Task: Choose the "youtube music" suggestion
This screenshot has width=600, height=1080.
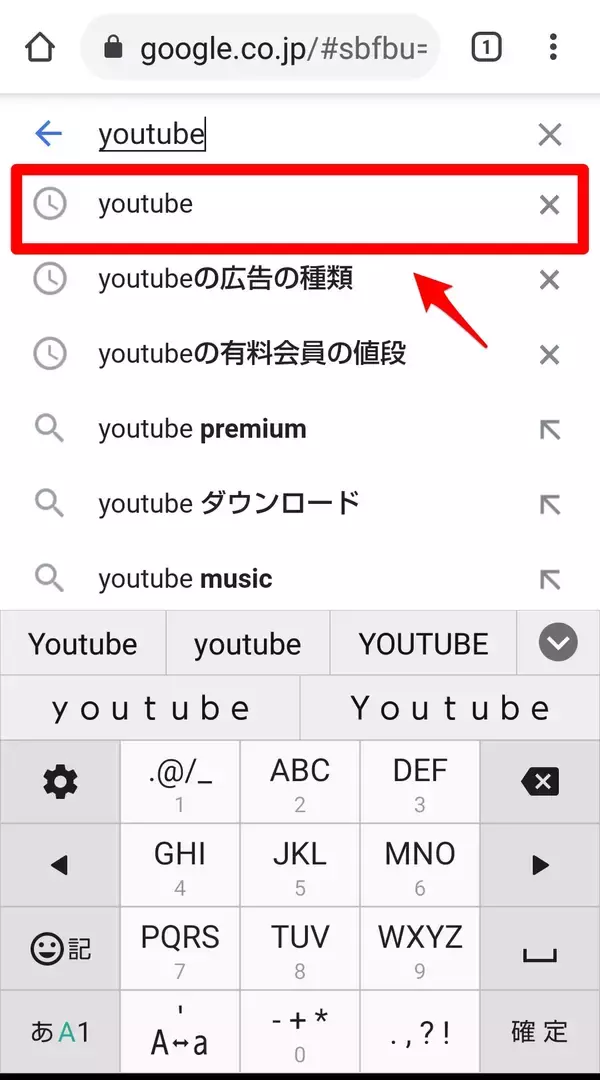Action: 185,578
